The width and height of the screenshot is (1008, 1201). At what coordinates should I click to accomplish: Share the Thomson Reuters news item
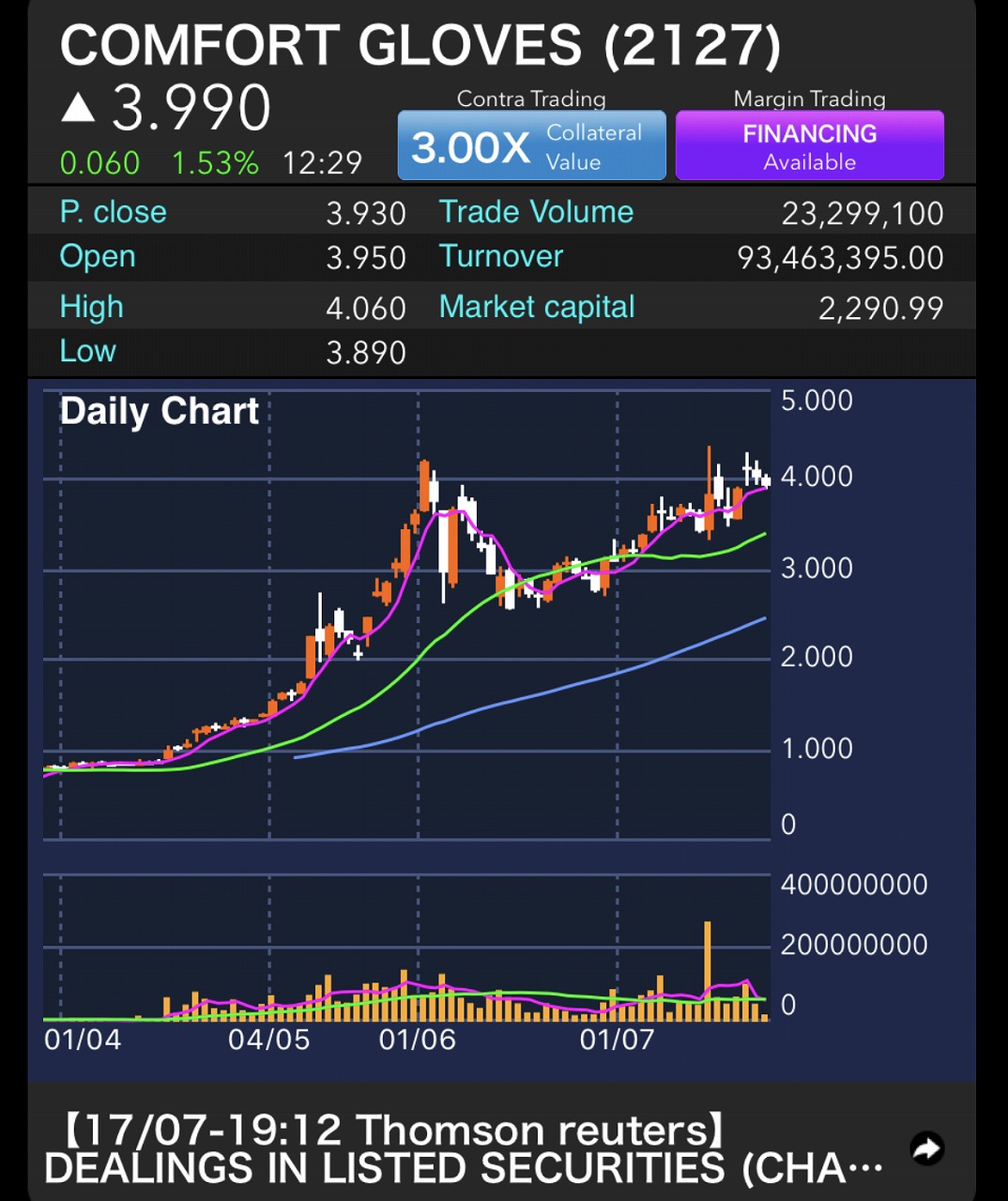[x=927, y=1148]
